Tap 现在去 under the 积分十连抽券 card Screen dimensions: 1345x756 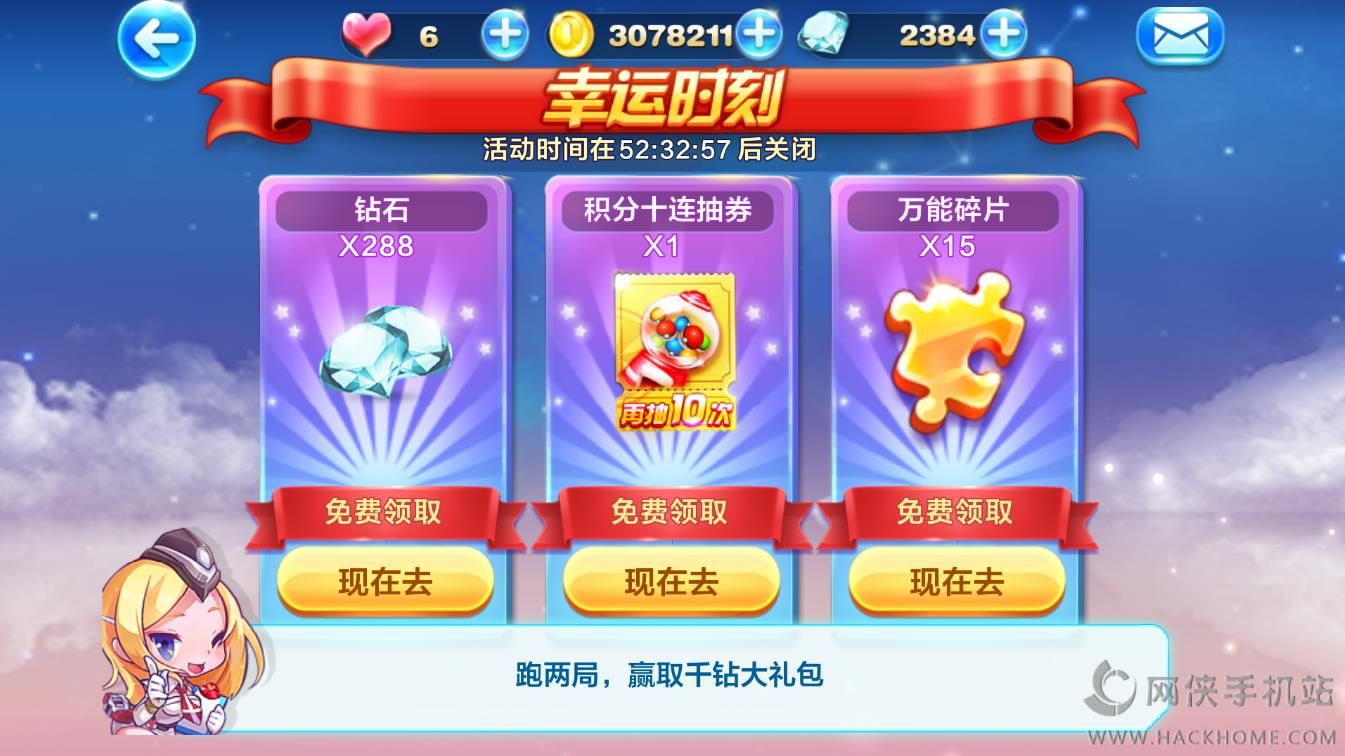671,582
